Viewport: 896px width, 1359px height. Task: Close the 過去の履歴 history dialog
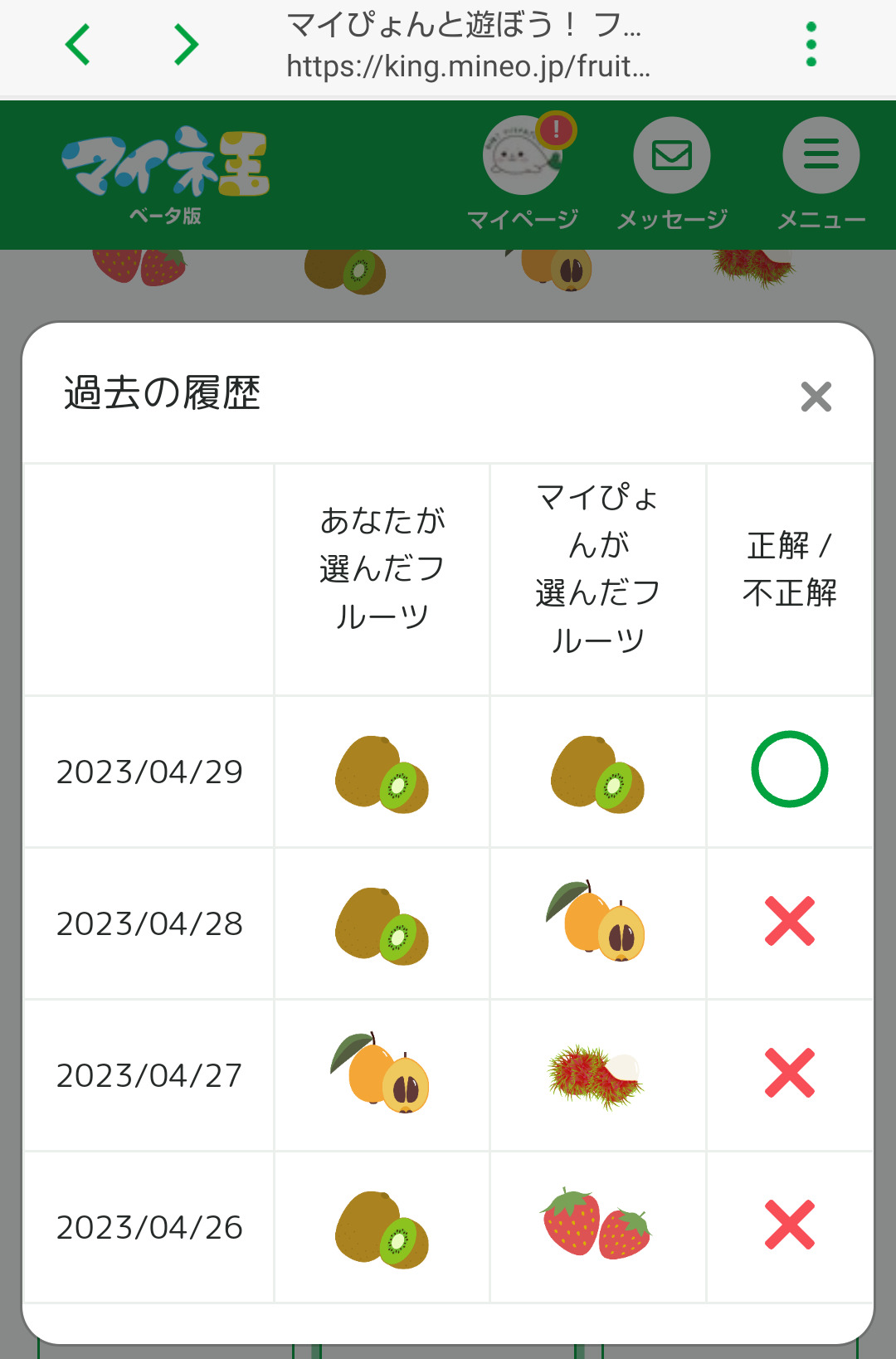pyautogui.click(x=816, y=397)
